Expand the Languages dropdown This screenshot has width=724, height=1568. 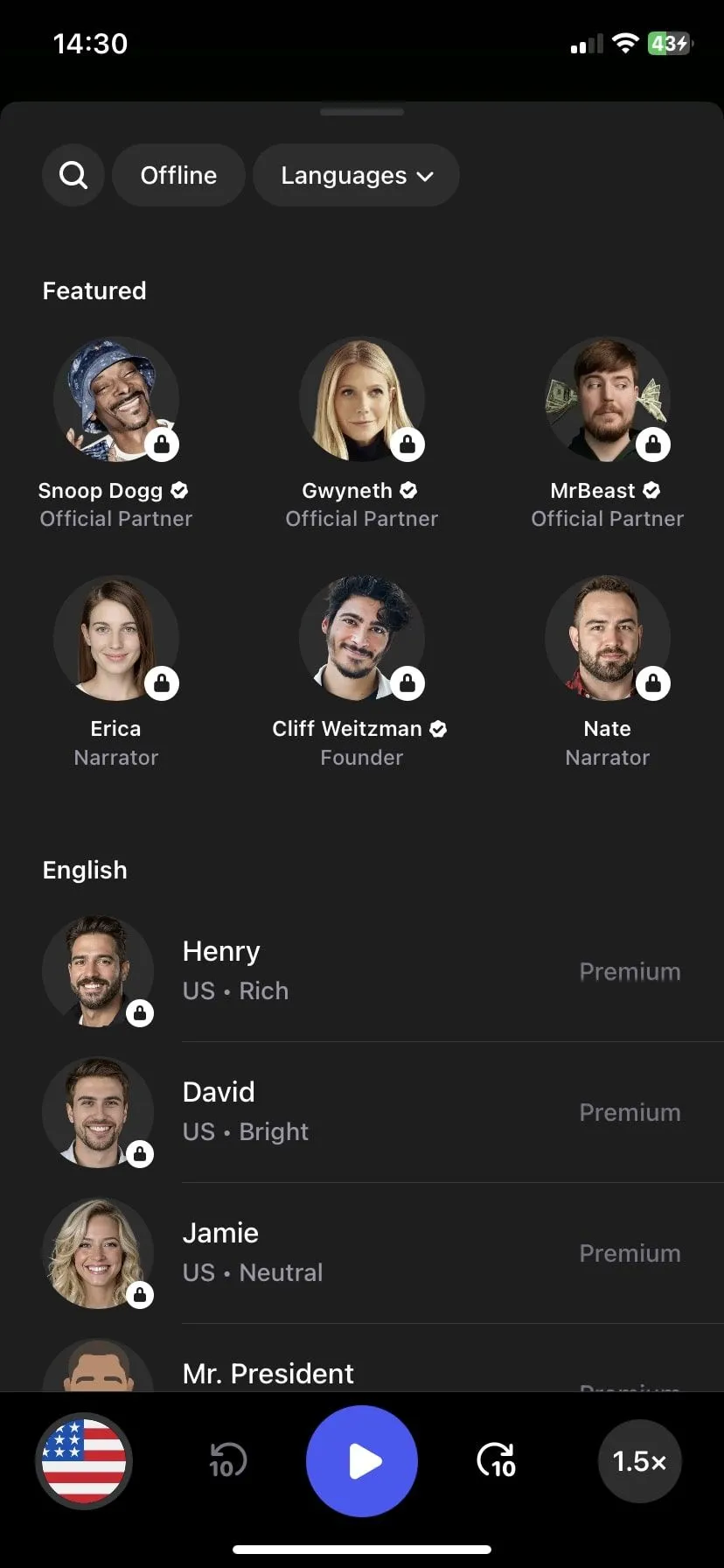coord(356,176)
